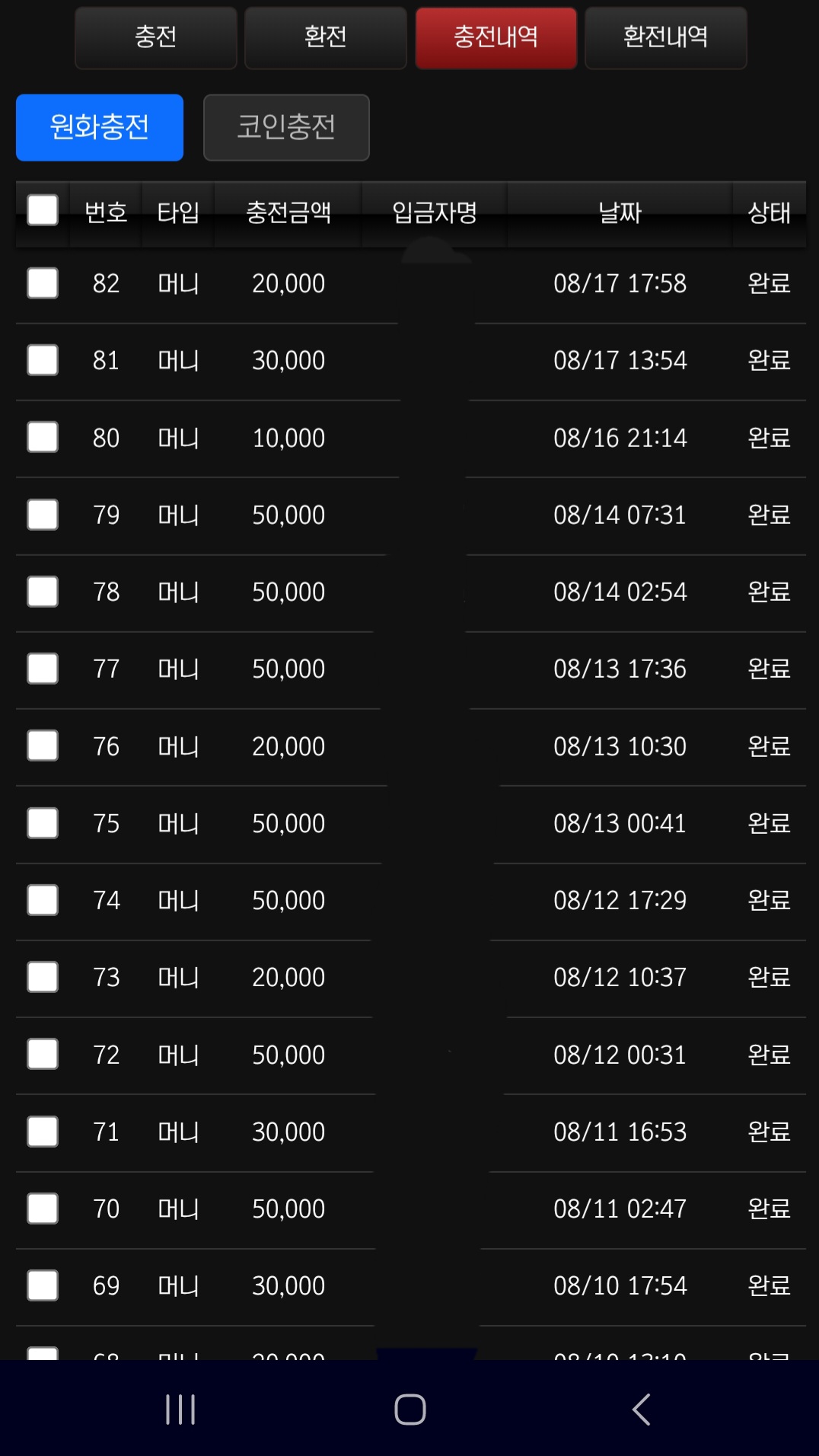Tap the 원화충전 button
This screenshot has width=819, height=1456.
click(100, 127)
